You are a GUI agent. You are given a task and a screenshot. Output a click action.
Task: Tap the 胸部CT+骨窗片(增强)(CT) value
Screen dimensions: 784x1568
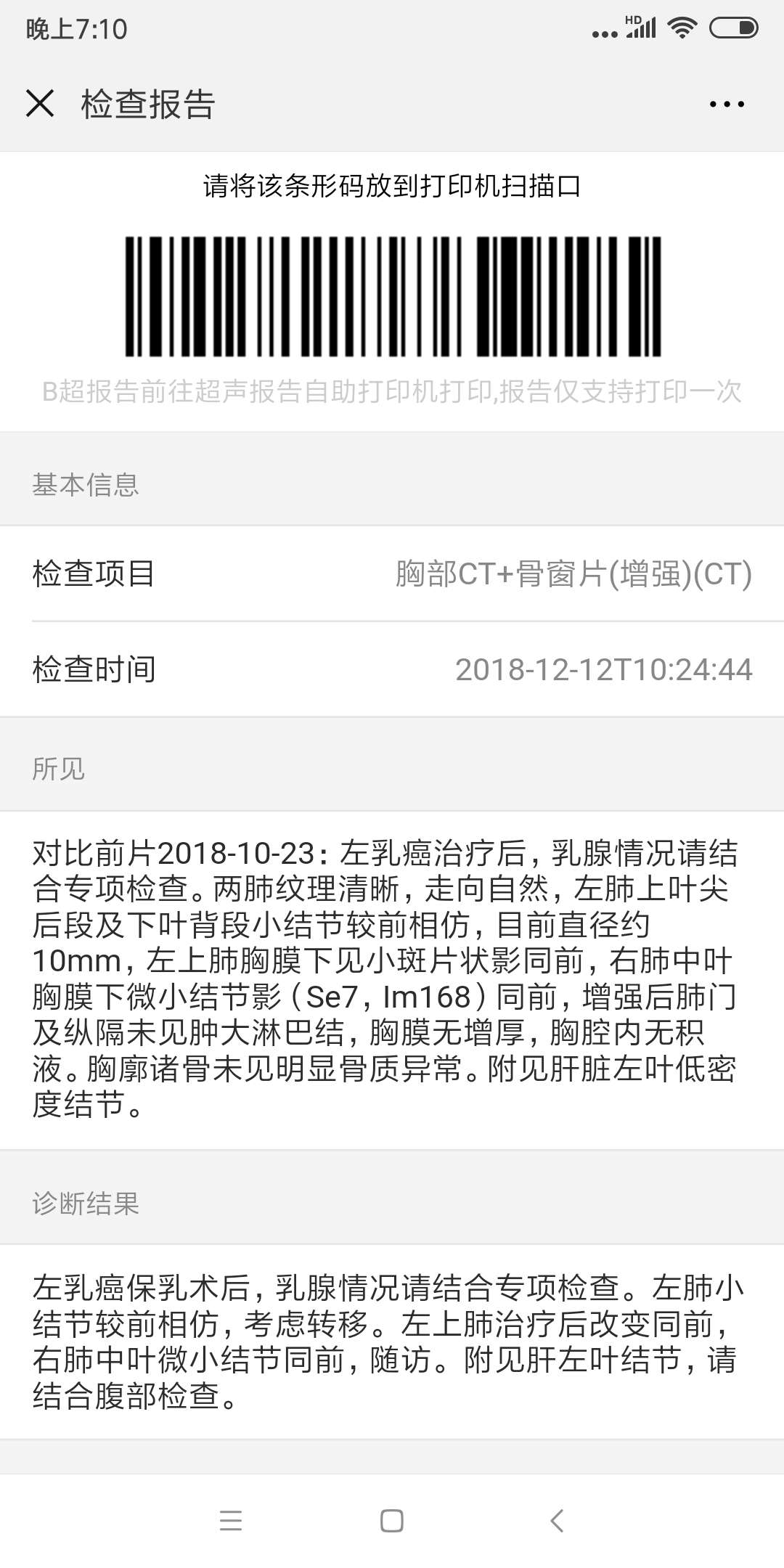(x=571, y=575)
